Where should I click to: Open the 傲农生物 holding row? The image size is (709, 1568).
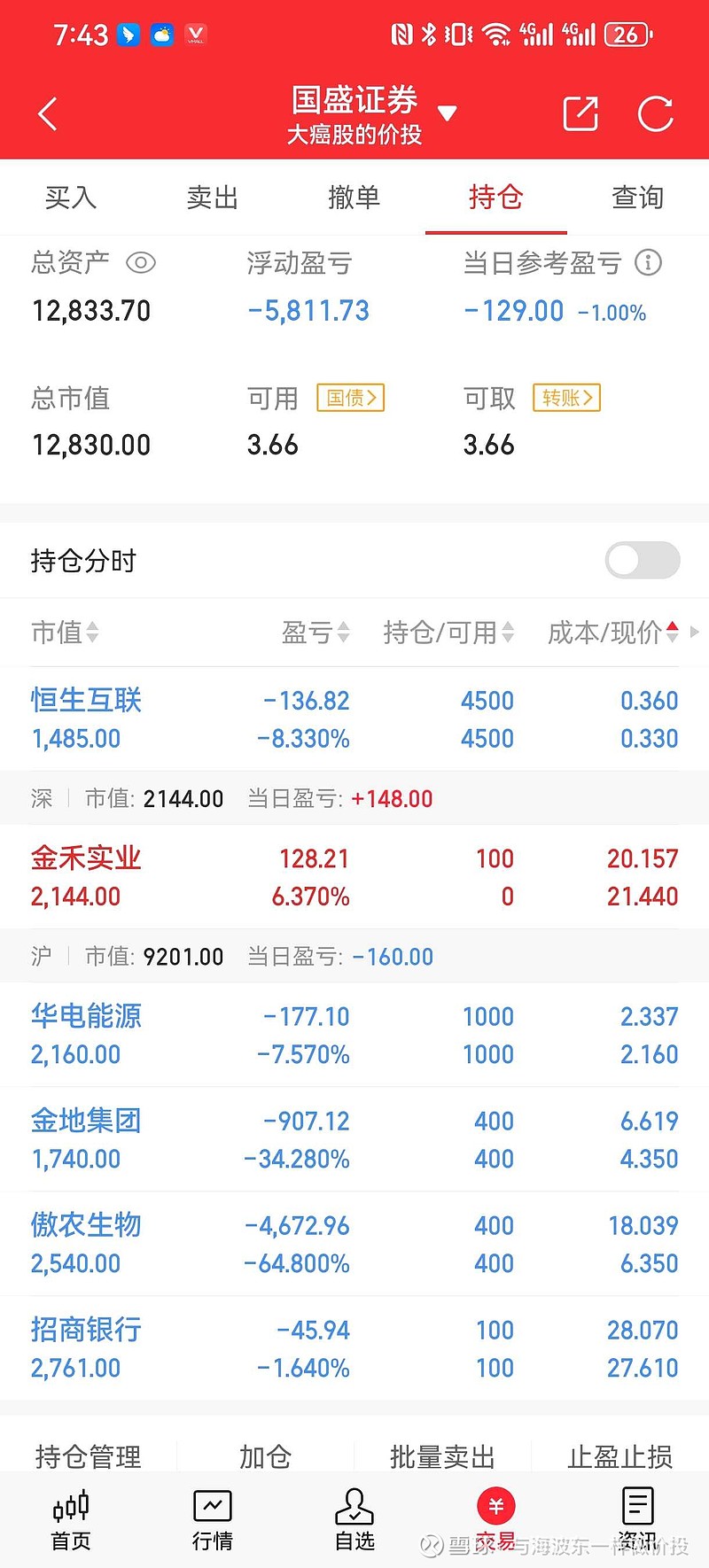[x=354, y=1244]
